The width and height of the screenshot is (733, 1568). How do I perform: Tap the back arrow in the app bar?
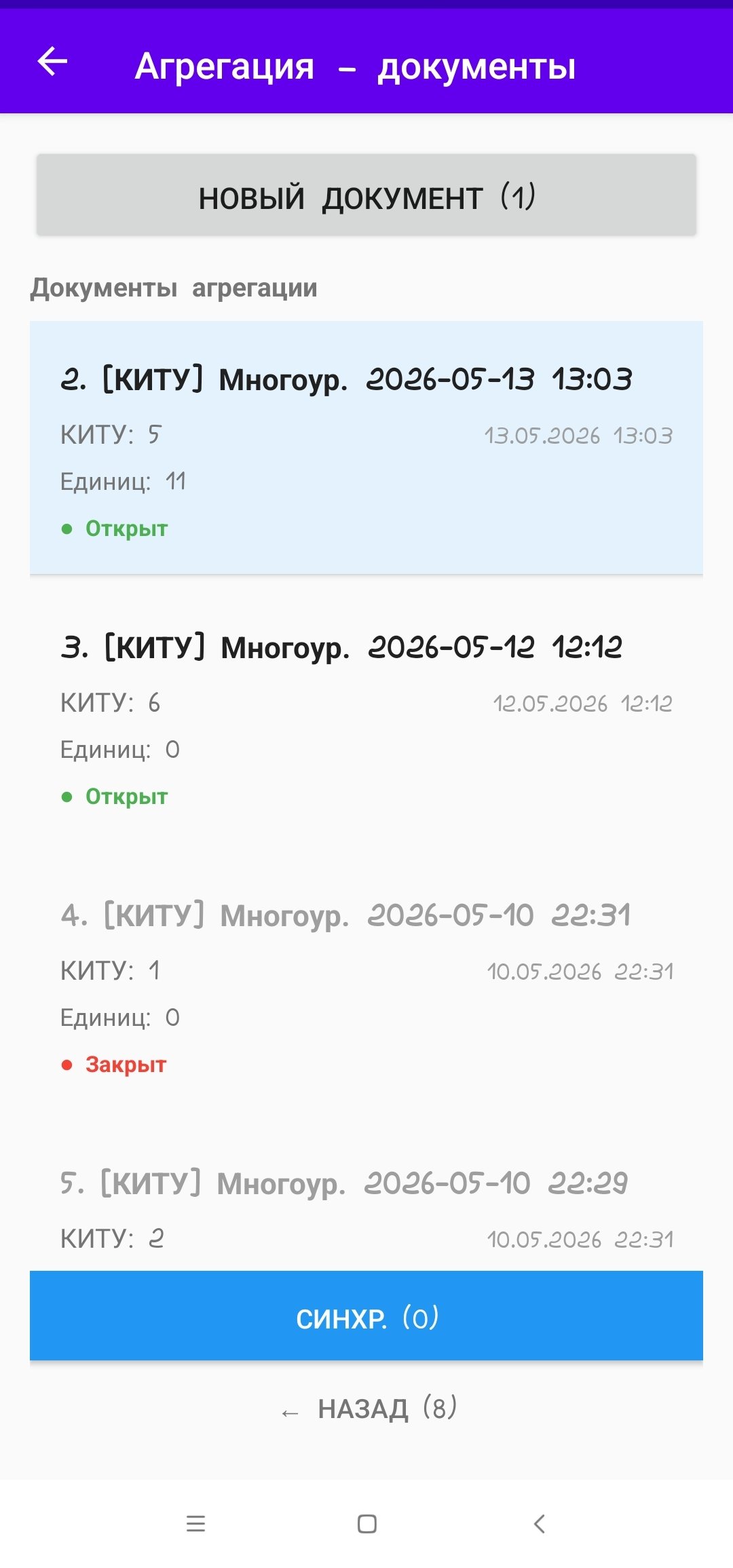tap(52, 62)
